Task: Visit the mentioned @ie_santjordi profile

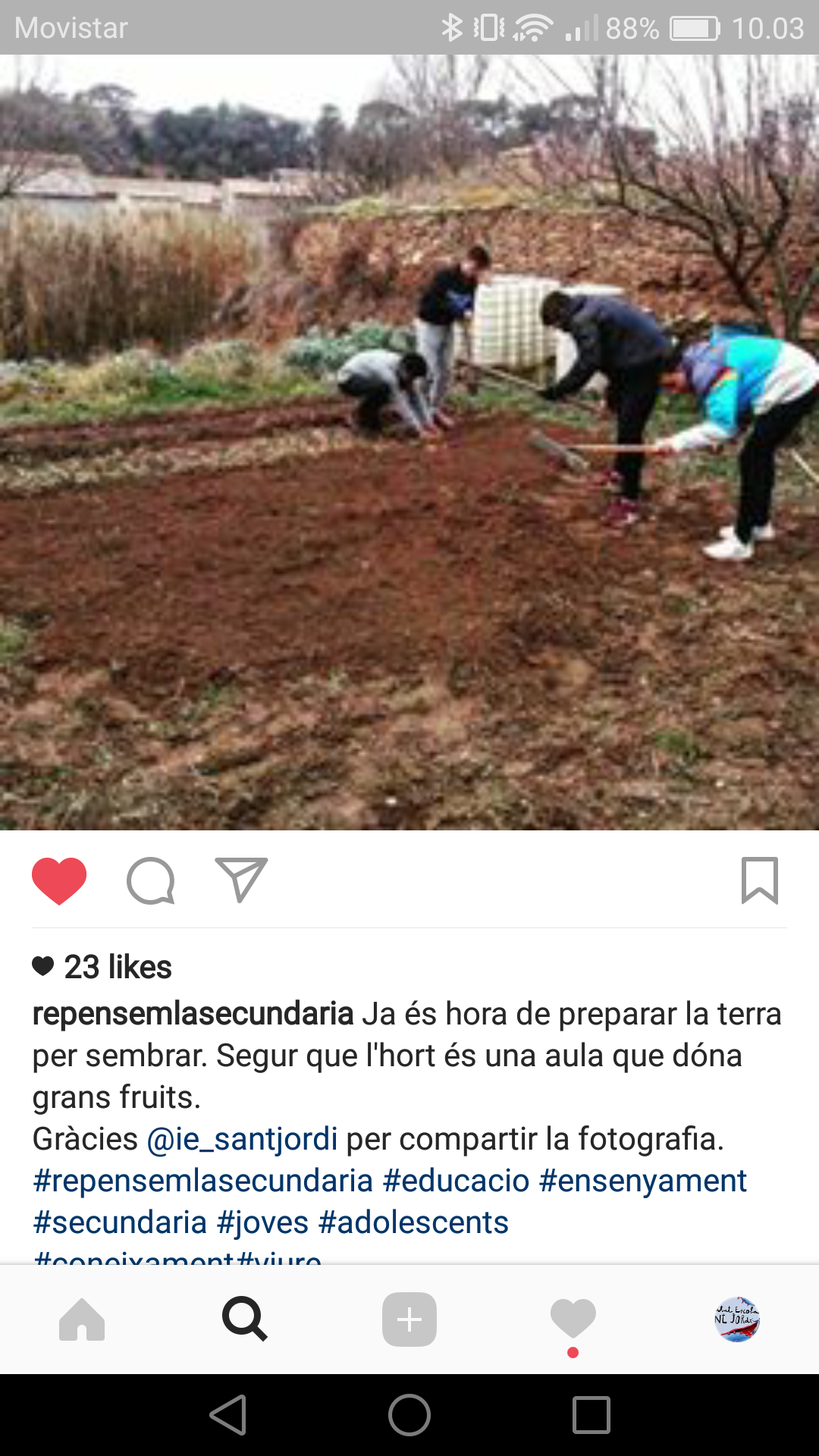Action: pyautogui.click(x=242, y=1139)
